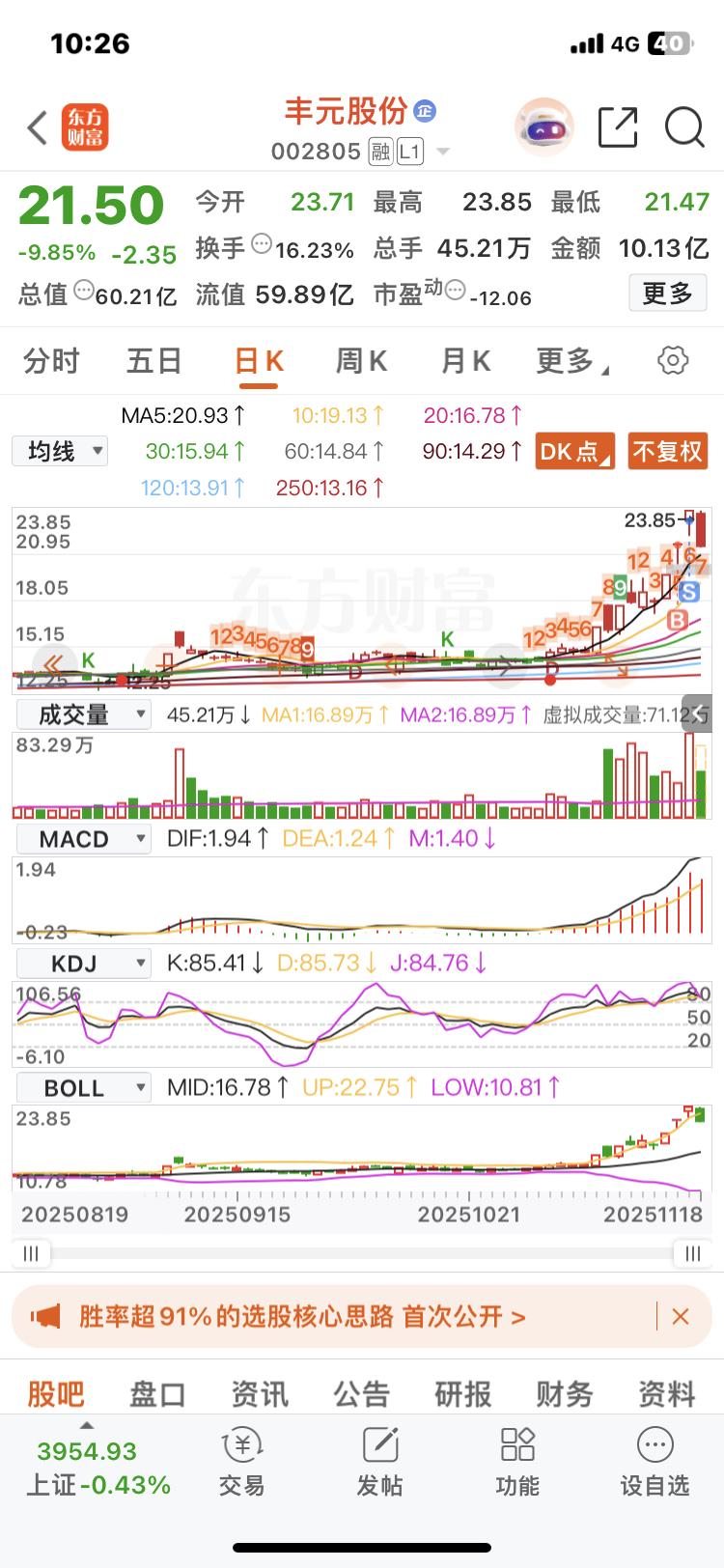Switch to the 分时 chart tab
The height and width of the screenshot is (1568, 724).
[51, 361]
